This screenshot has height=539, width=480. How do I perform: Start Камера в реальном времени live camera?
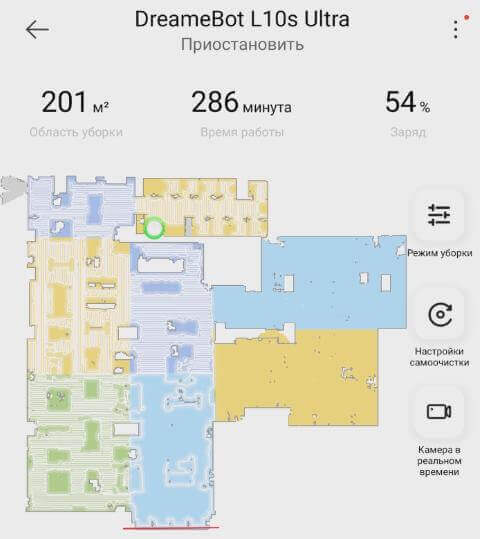439,411
